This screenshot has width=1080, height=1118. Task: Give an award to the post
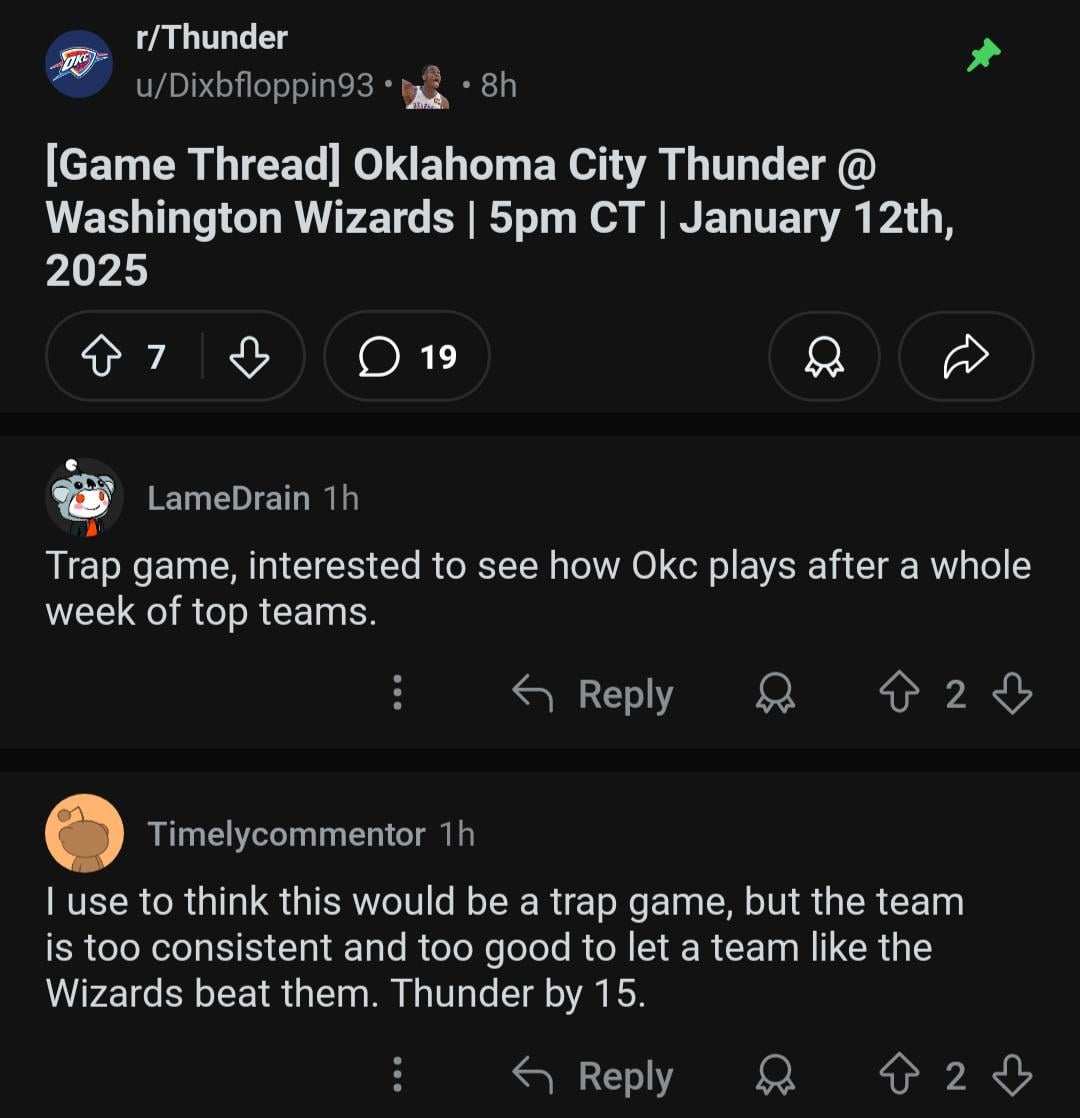tap(824, 356)
